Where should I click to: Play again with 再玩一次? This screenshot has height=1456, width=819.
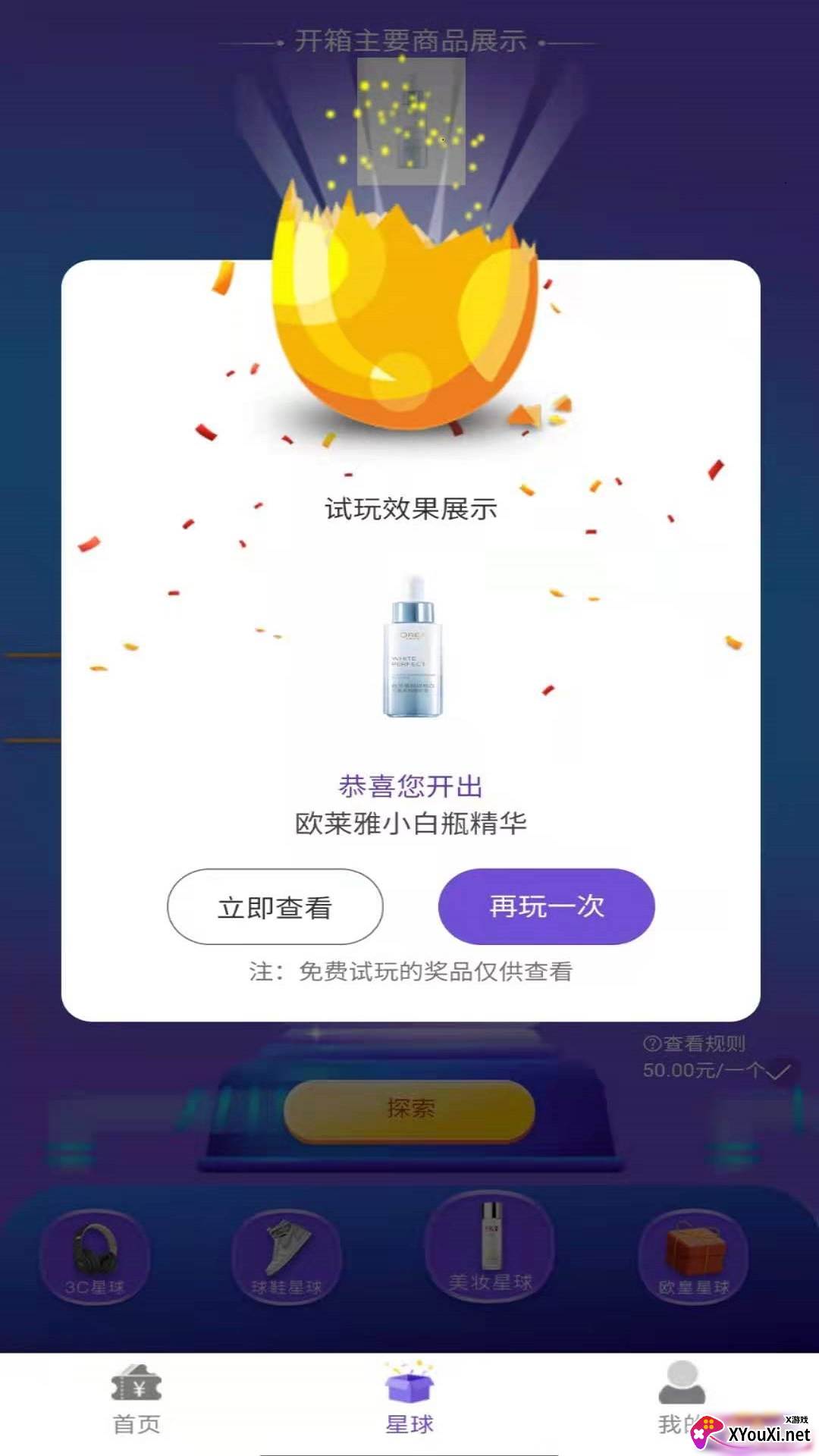tap(546, 906)
